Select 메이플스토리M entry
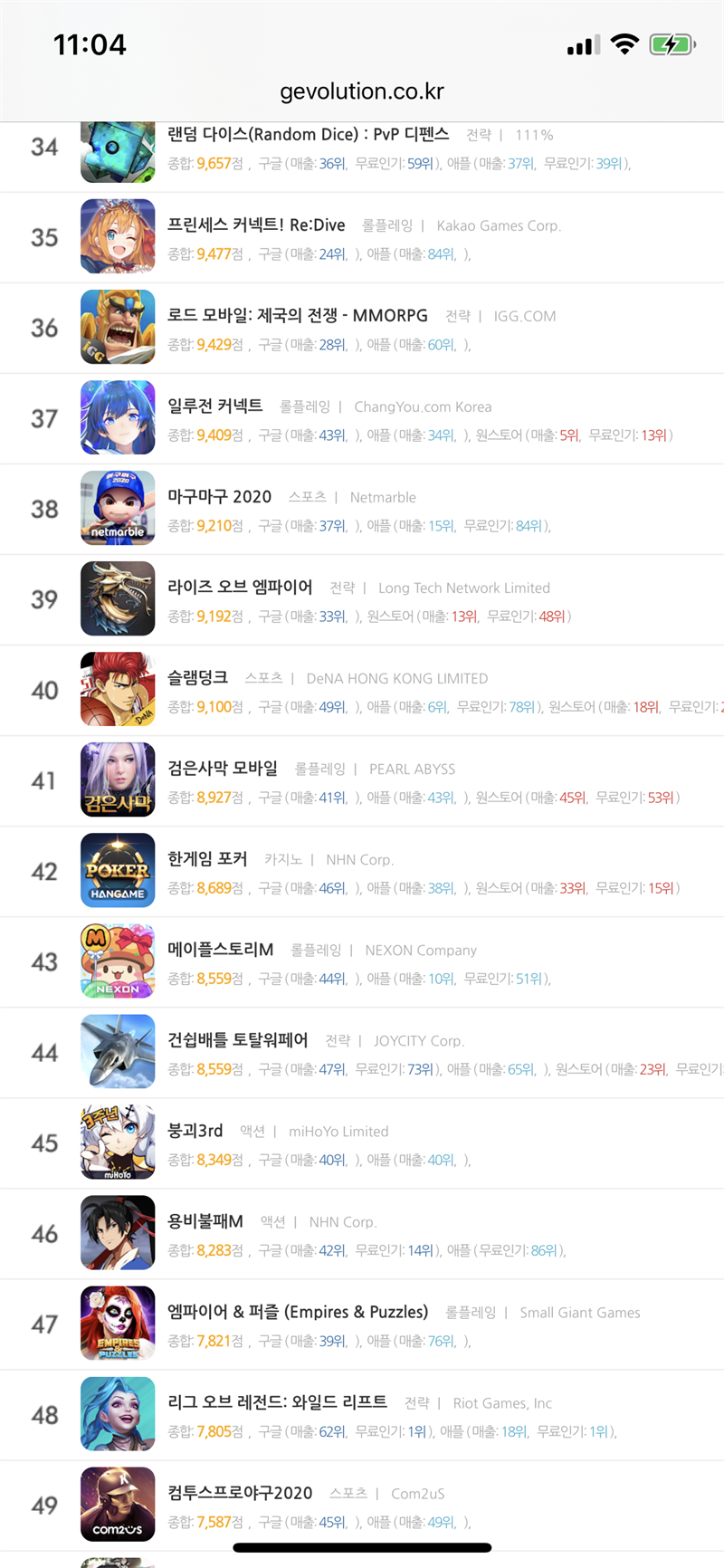 [x=220, y=950]
